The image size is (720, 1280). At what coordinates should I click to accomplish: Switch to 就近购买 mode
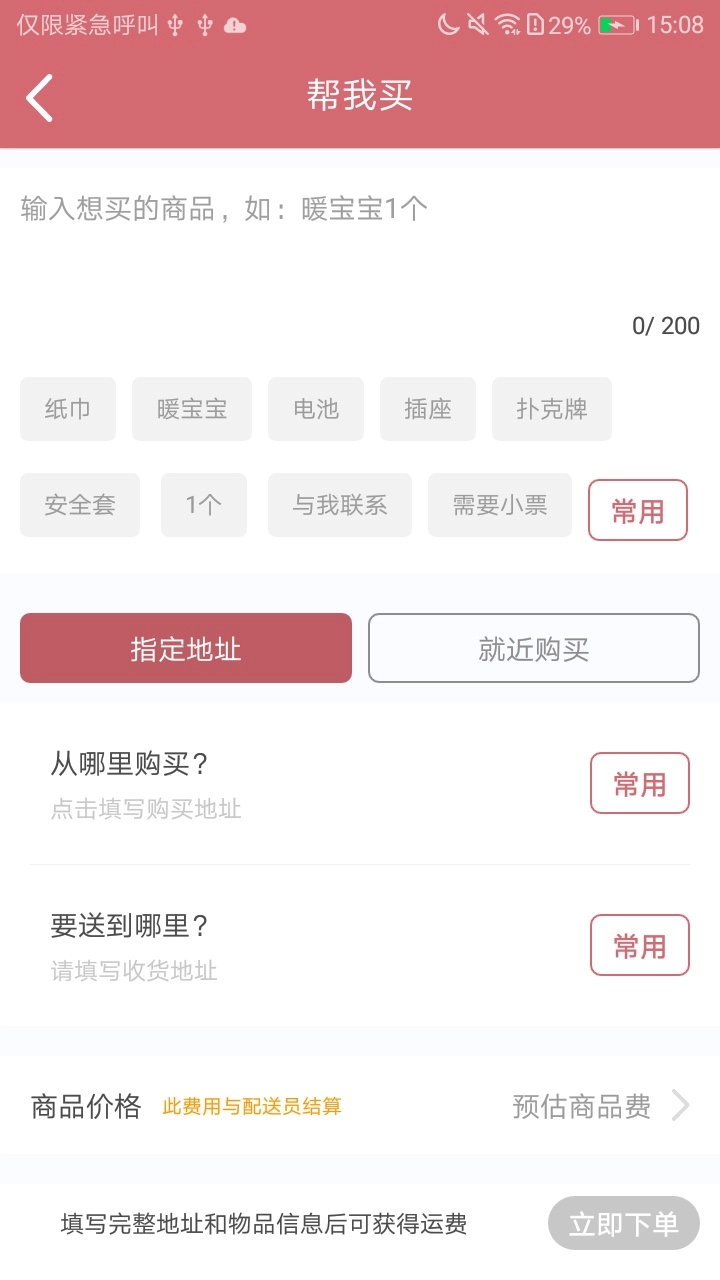533,648
